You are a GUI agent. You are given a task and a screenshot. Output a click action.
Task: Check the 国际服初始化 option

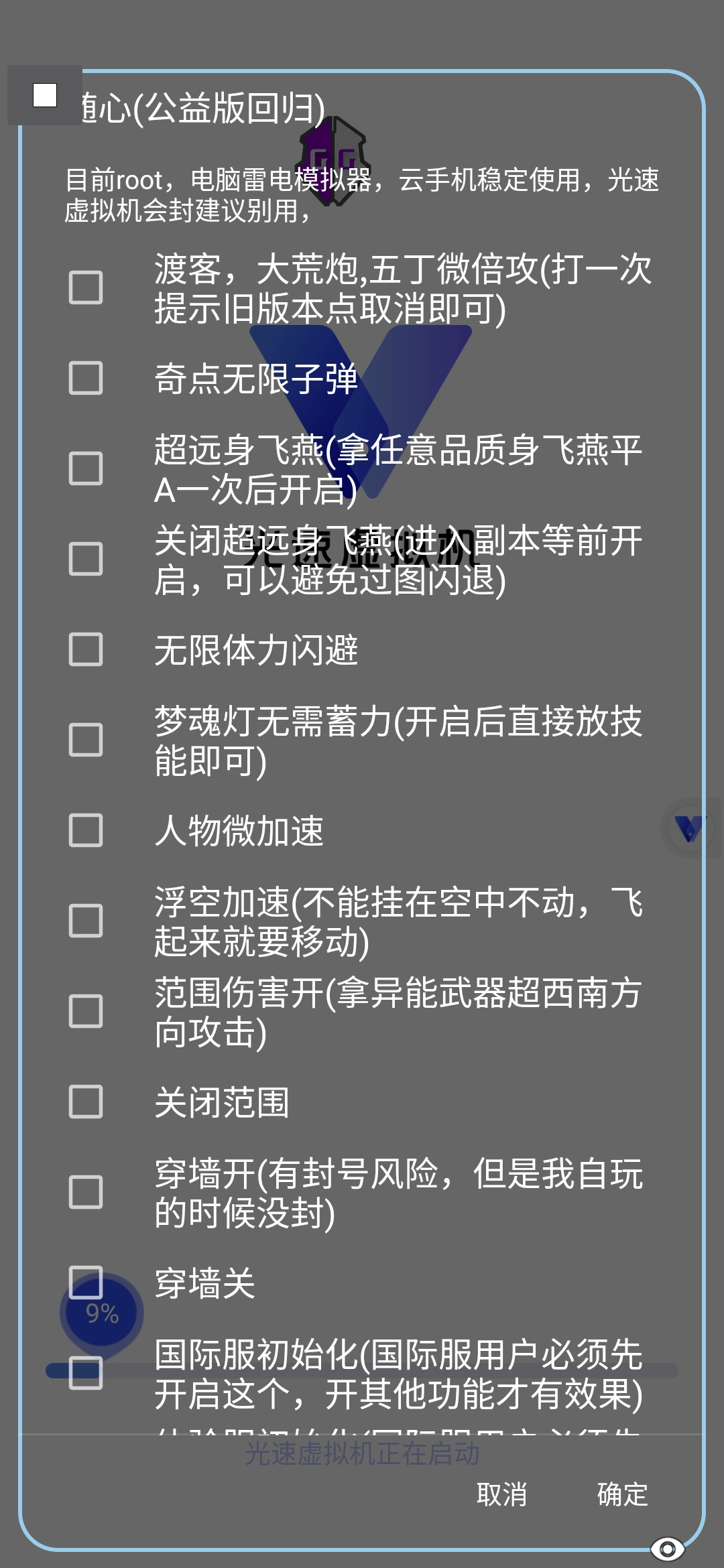pyautogui.click(x=86, y=1373)
